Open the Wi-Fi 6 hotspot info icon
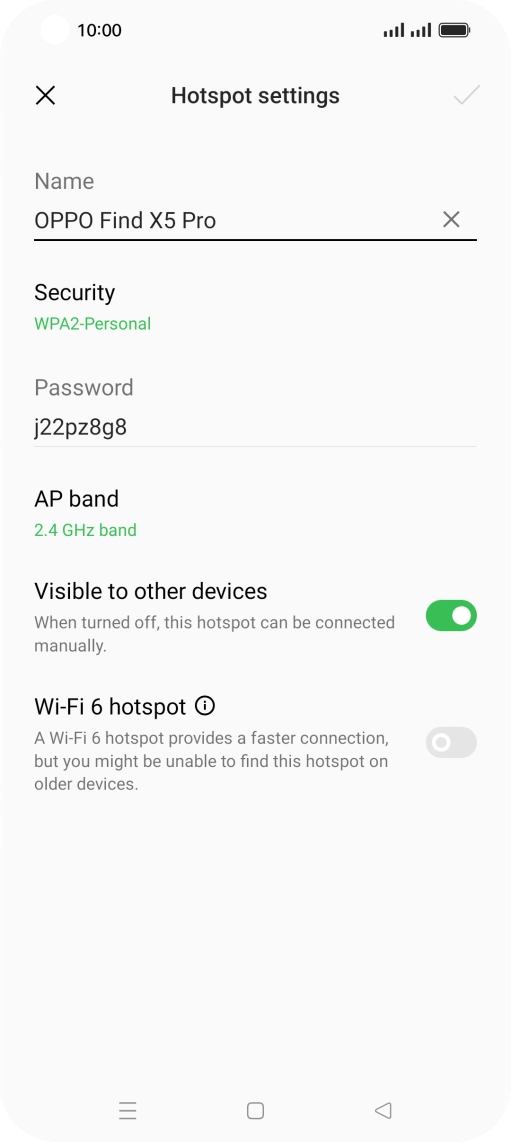Viewport: 511px width, 1142px height. [206, 706]
